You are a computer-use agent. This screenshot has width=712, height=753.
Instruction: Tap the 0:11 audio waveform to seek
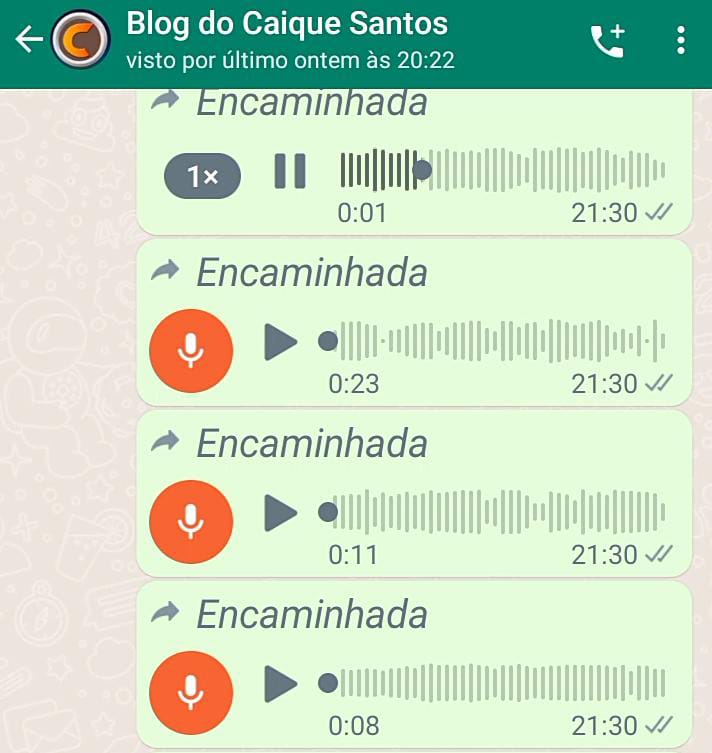[500, 512]
